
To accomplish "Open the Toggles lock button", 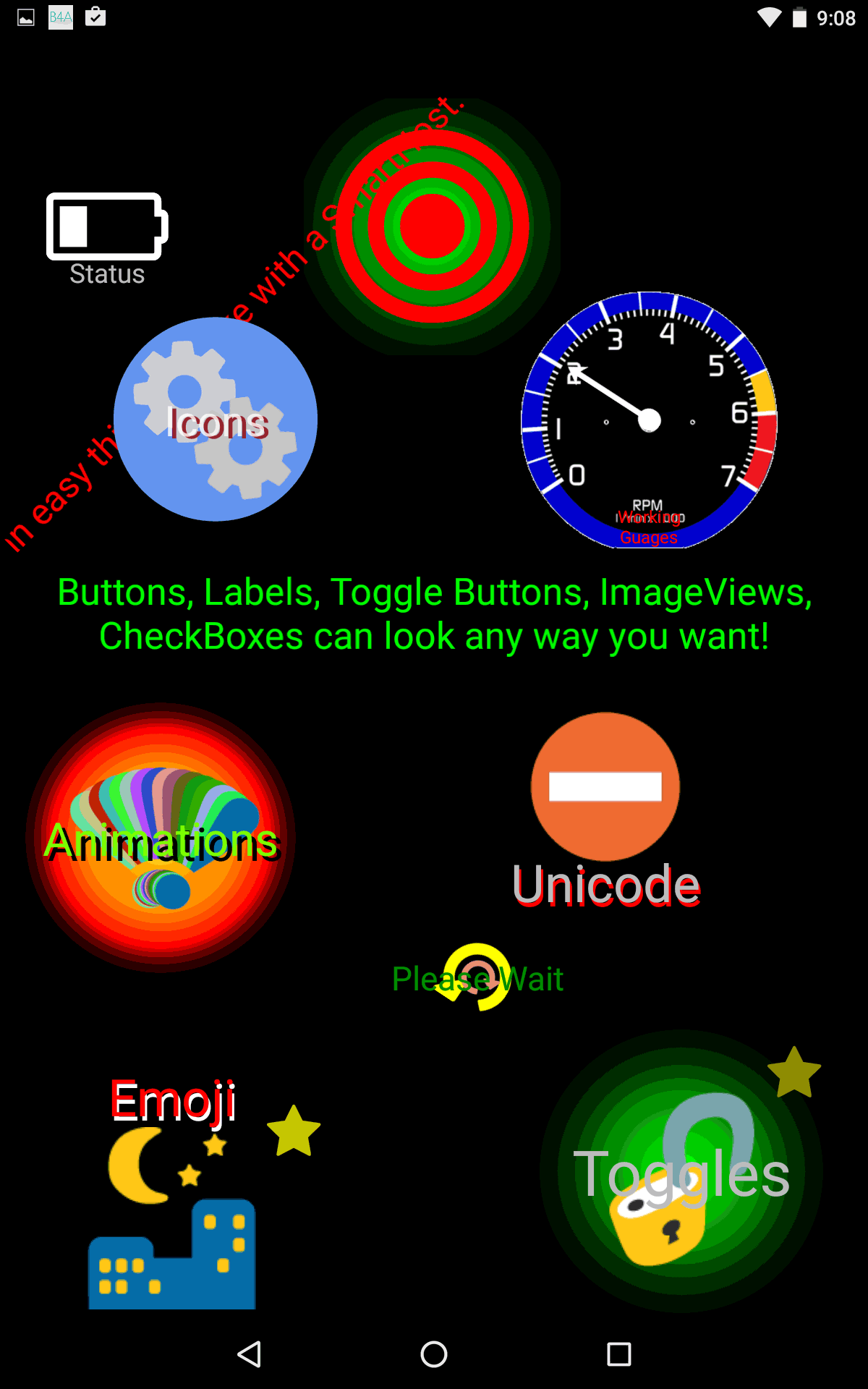I will (x=681, y=1172).
